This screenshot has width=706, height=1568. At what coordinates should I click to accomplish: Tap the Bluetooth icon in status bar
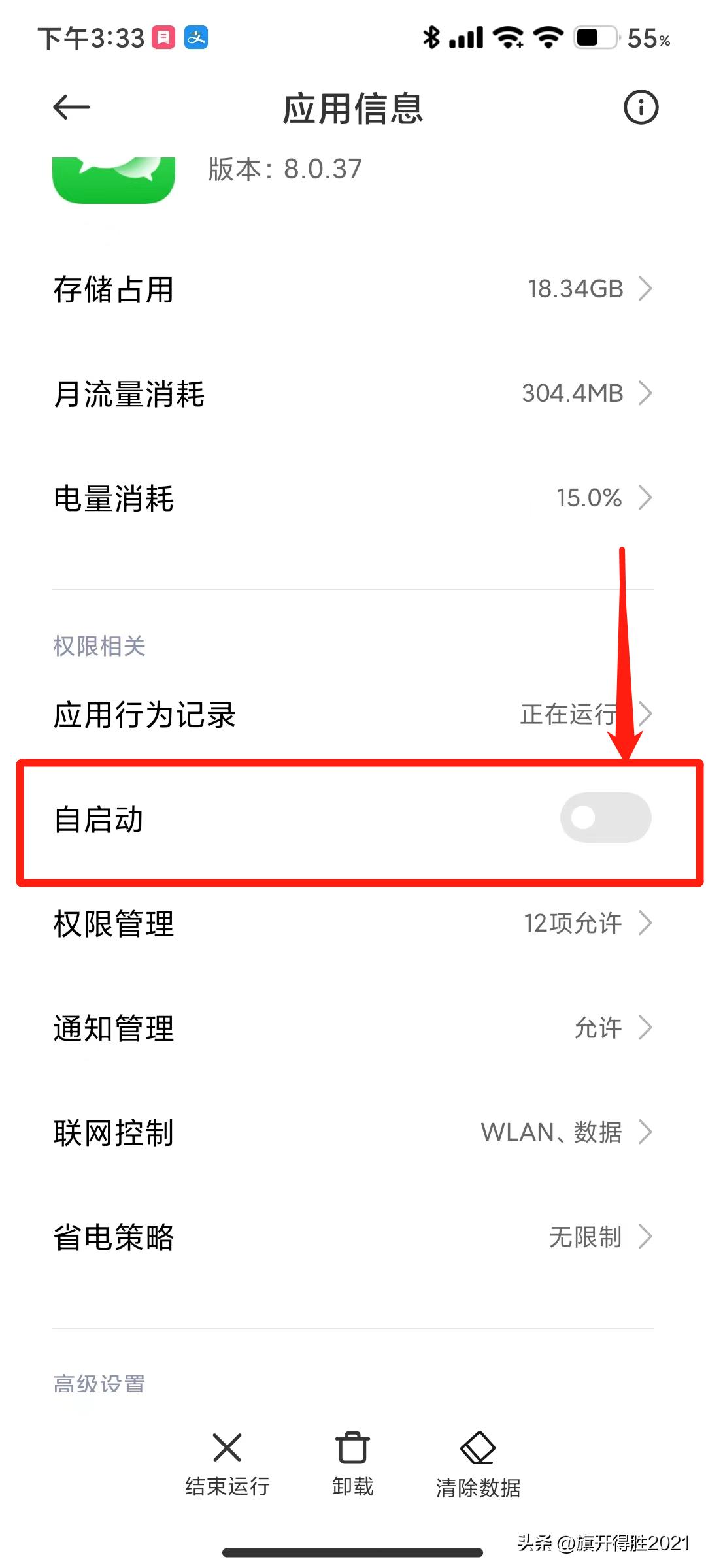[x=431, y=37]
